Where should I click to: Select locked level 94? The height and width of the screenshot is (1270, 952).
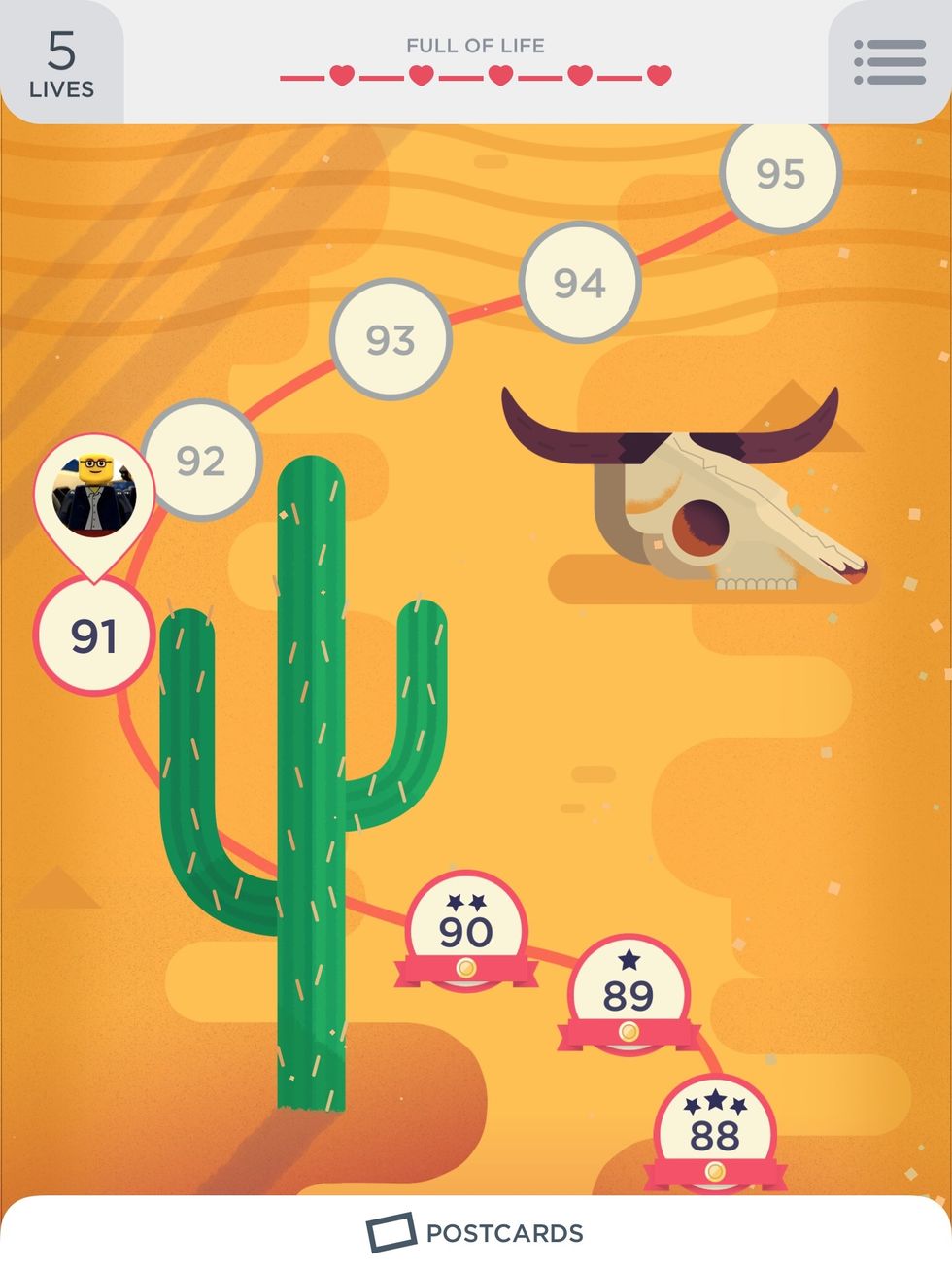(x=580, y=283)
